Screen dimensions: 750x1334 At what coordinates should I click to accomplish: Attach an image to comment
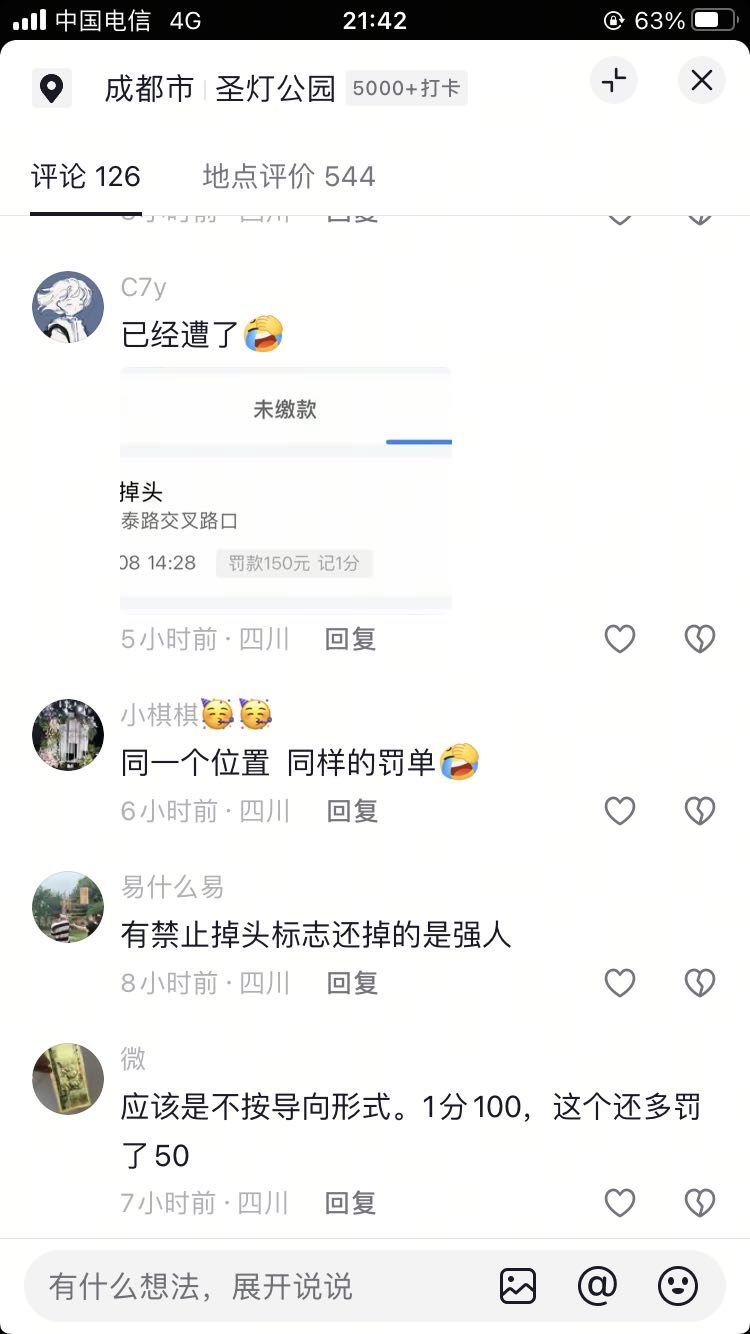(x=518, y=1286)
